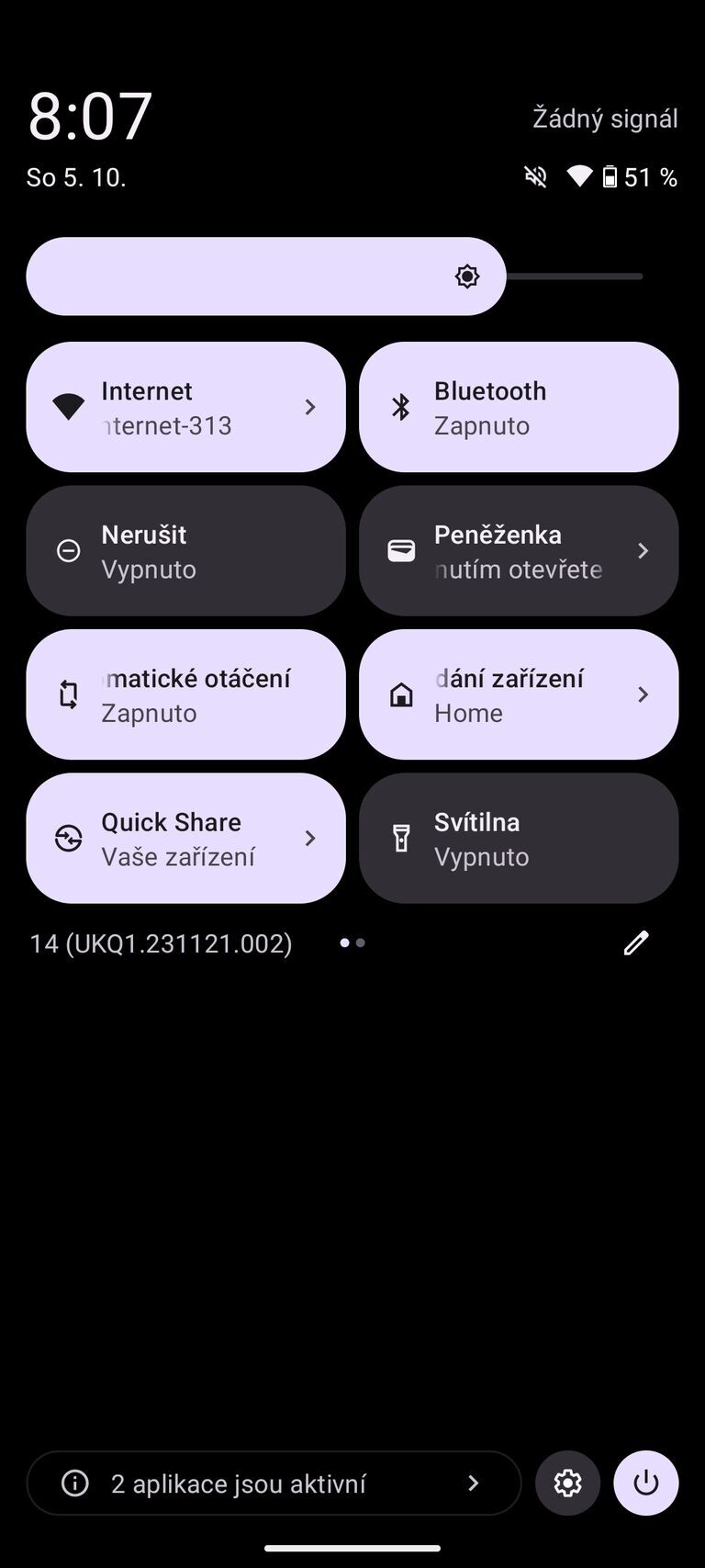Tap the brightness slider
Screen dimensions: 705x1568
coord(334,276)
